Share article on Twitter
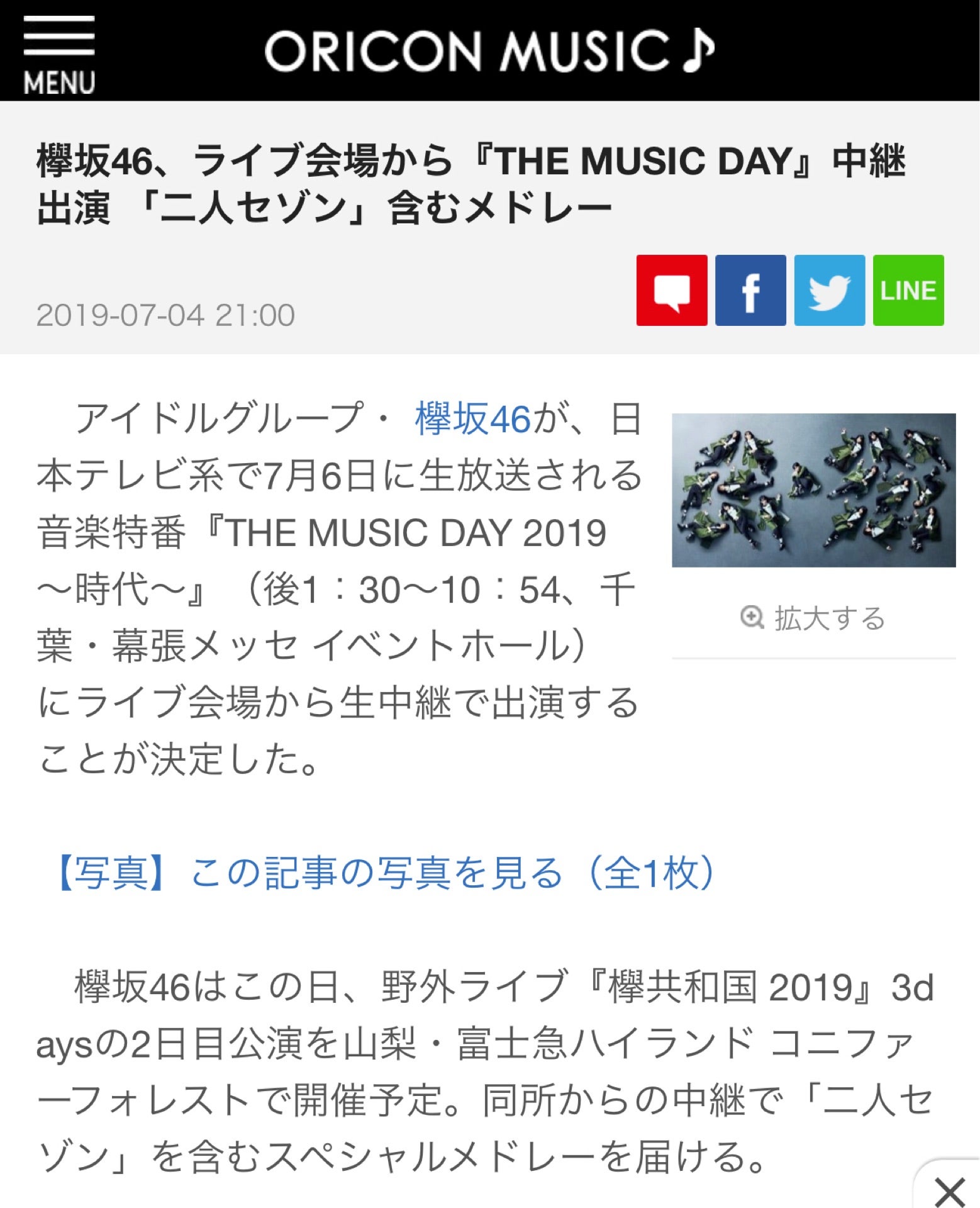The image size is (980, 1208). tap(829, 291)
